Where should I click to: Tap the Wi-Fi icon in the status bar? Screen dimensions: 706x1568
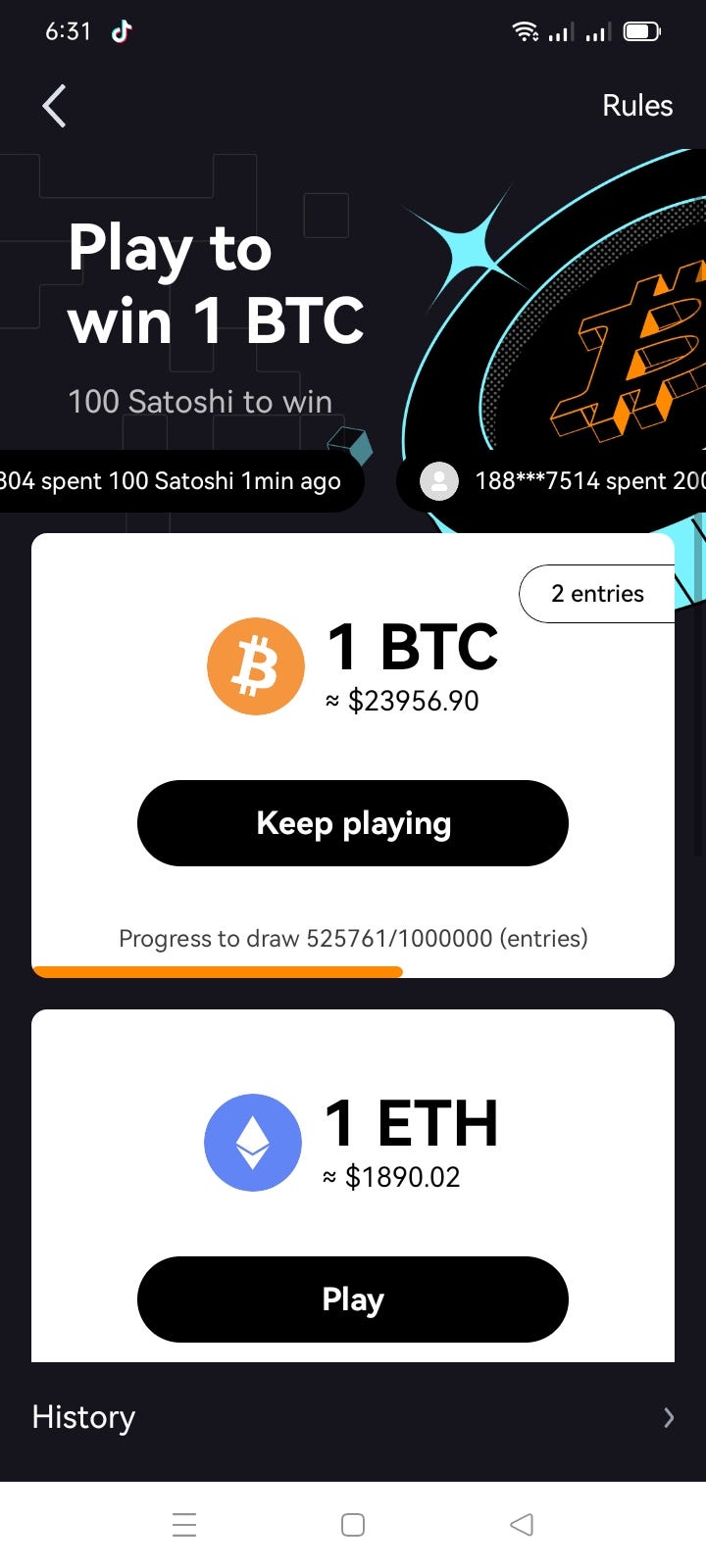(527, 30)
